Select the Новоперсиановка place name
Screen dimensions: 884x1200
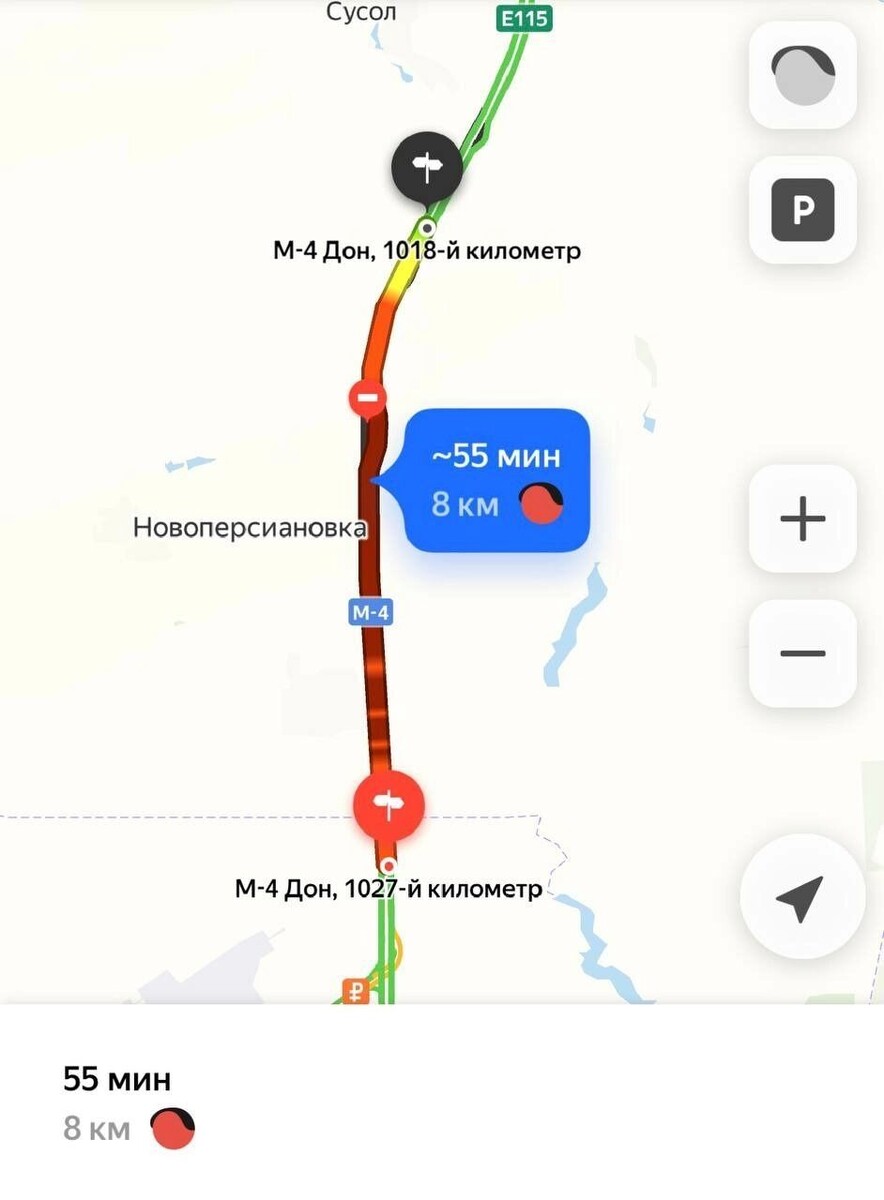click(x=251, y=526)
